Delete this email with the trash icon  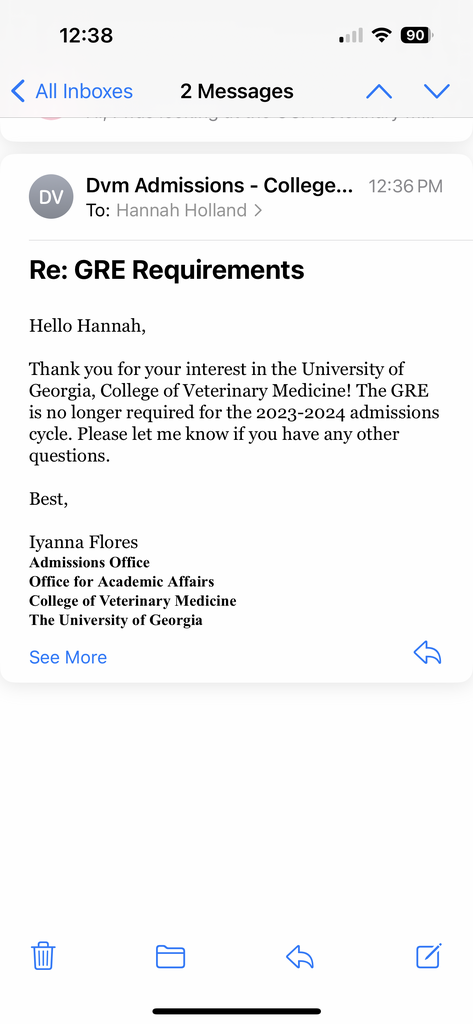44,957
